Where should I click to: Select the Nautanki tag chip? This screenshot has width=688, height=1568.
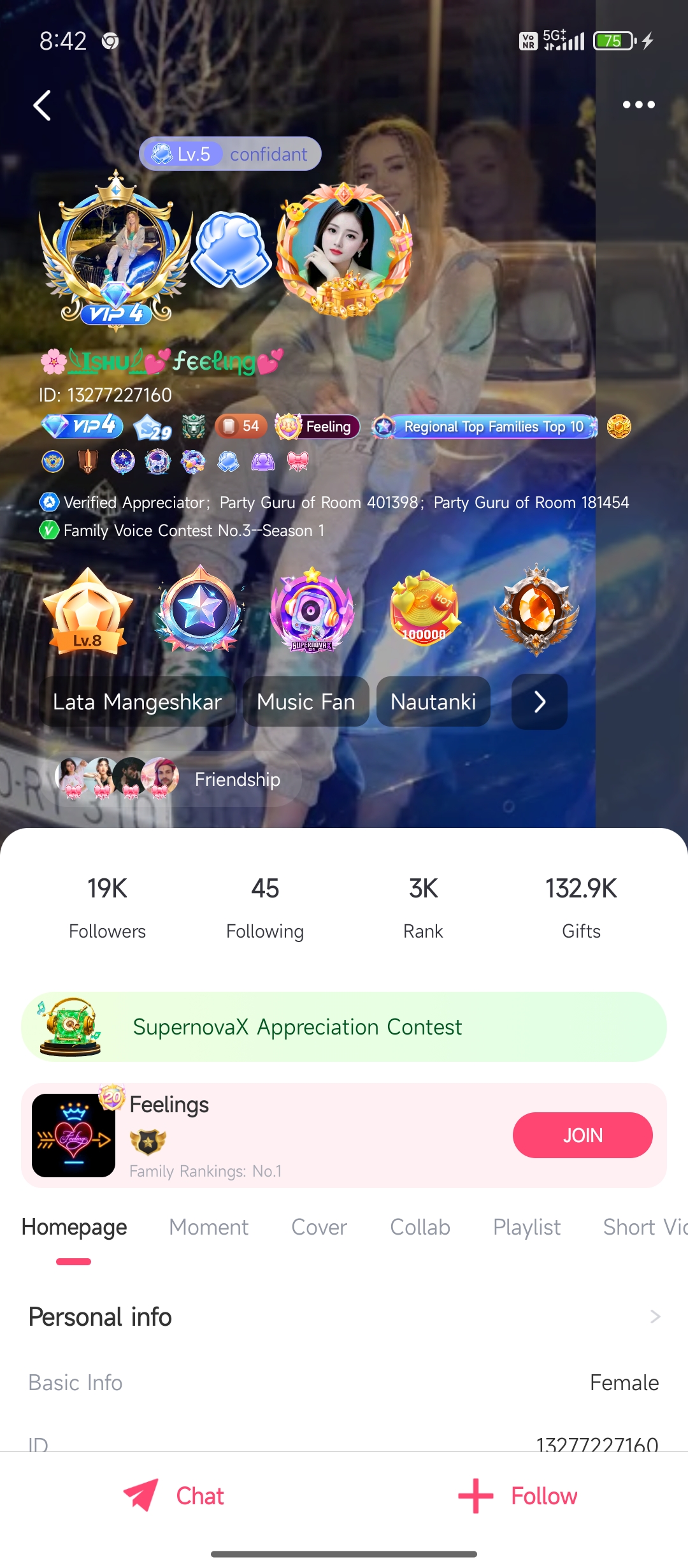click(x=433, y=702)
